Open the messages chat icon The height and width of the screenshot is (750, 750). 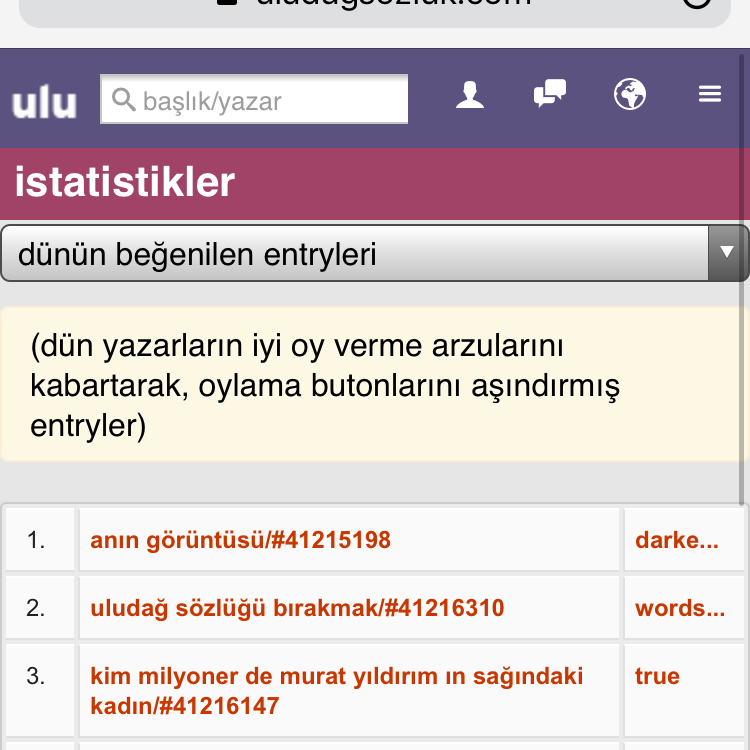click(x=549, y=95)
